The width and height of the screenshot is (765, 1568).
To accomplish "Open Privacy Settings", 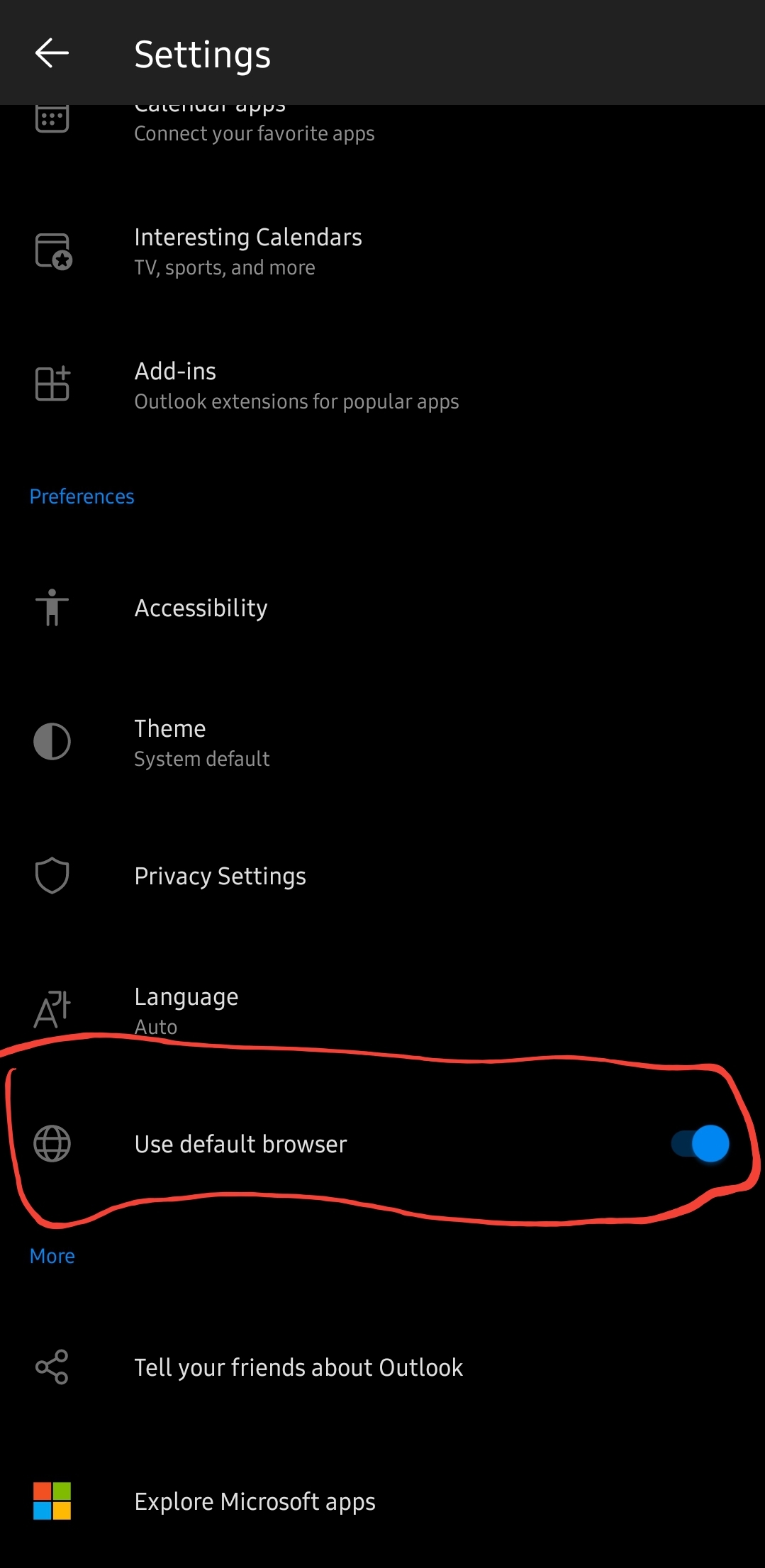I will (x=220, y=876).
